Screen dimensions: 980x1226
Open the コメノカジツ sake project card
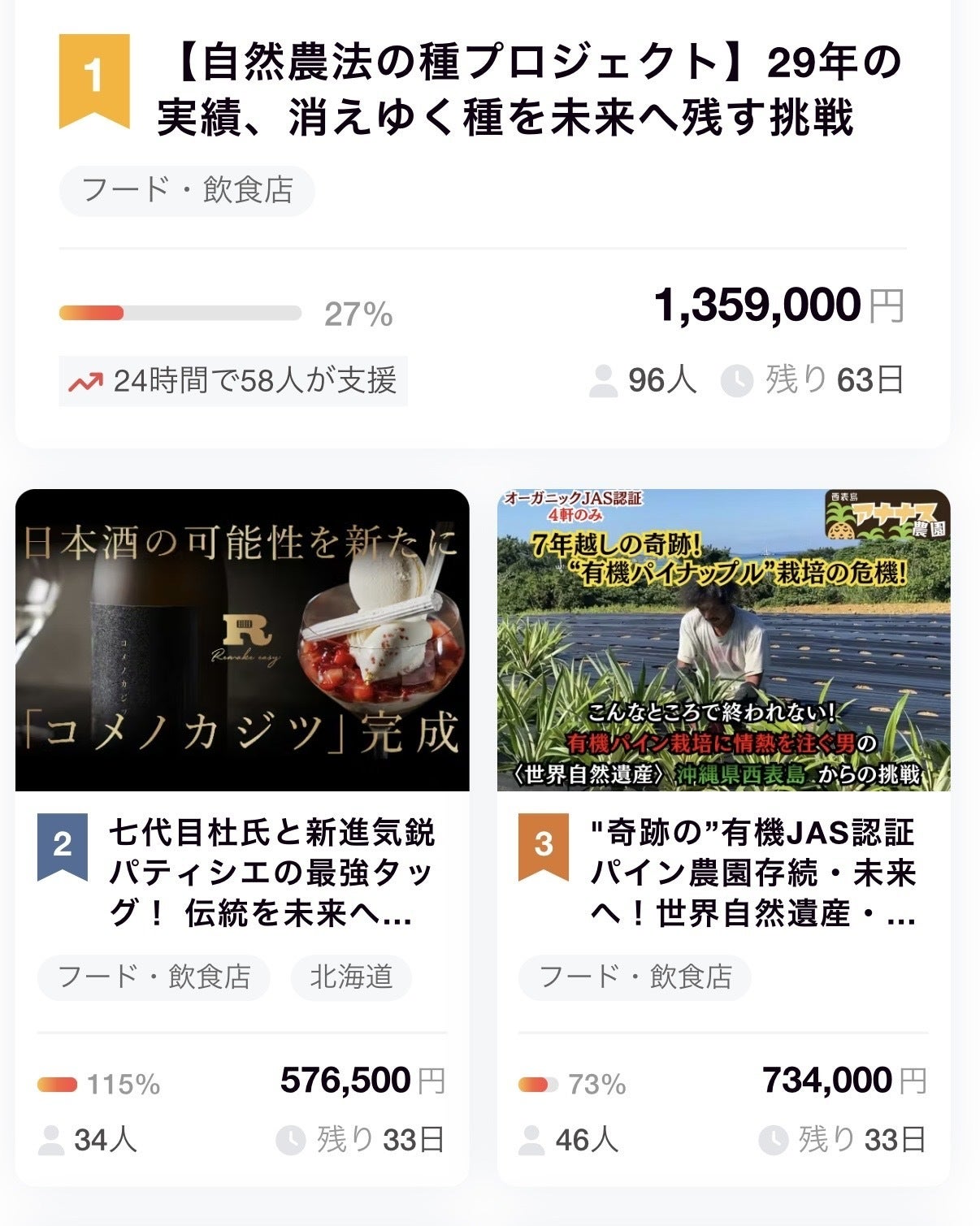tap(242, 639)
